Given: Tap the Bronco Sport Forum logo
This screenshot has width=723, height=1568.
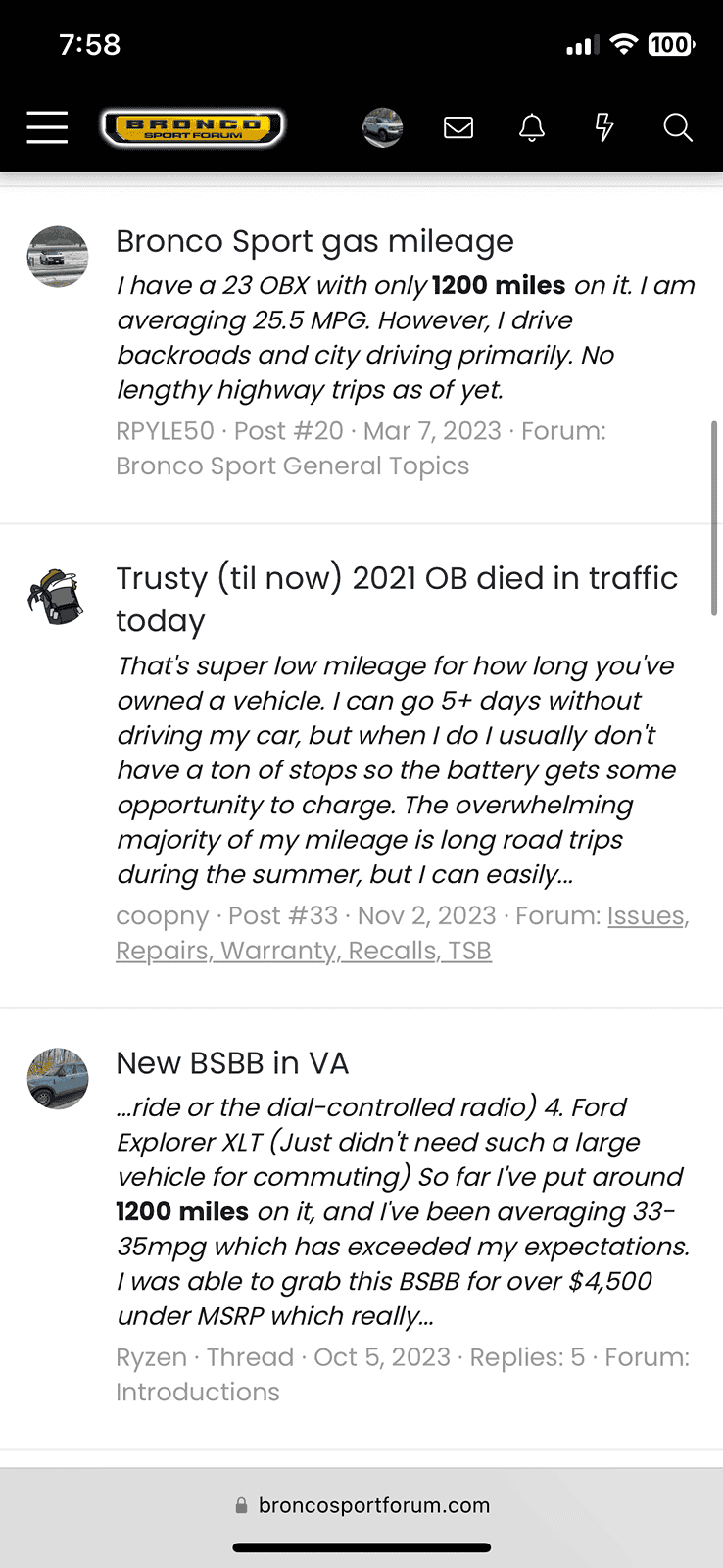Looking at the screenshot, I should 192,127.
